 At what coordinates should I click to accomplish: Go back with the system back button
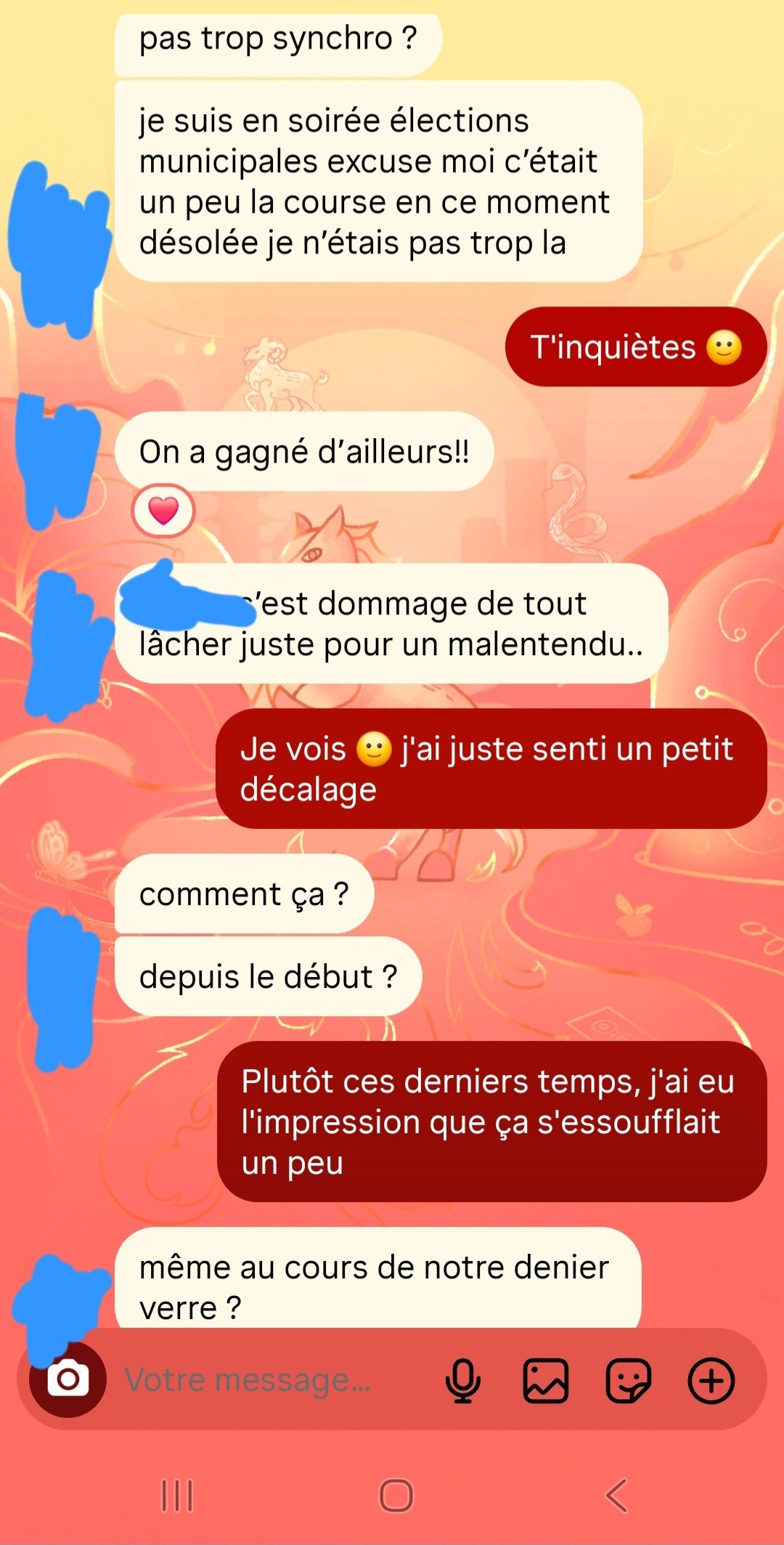click(616, 1496)
